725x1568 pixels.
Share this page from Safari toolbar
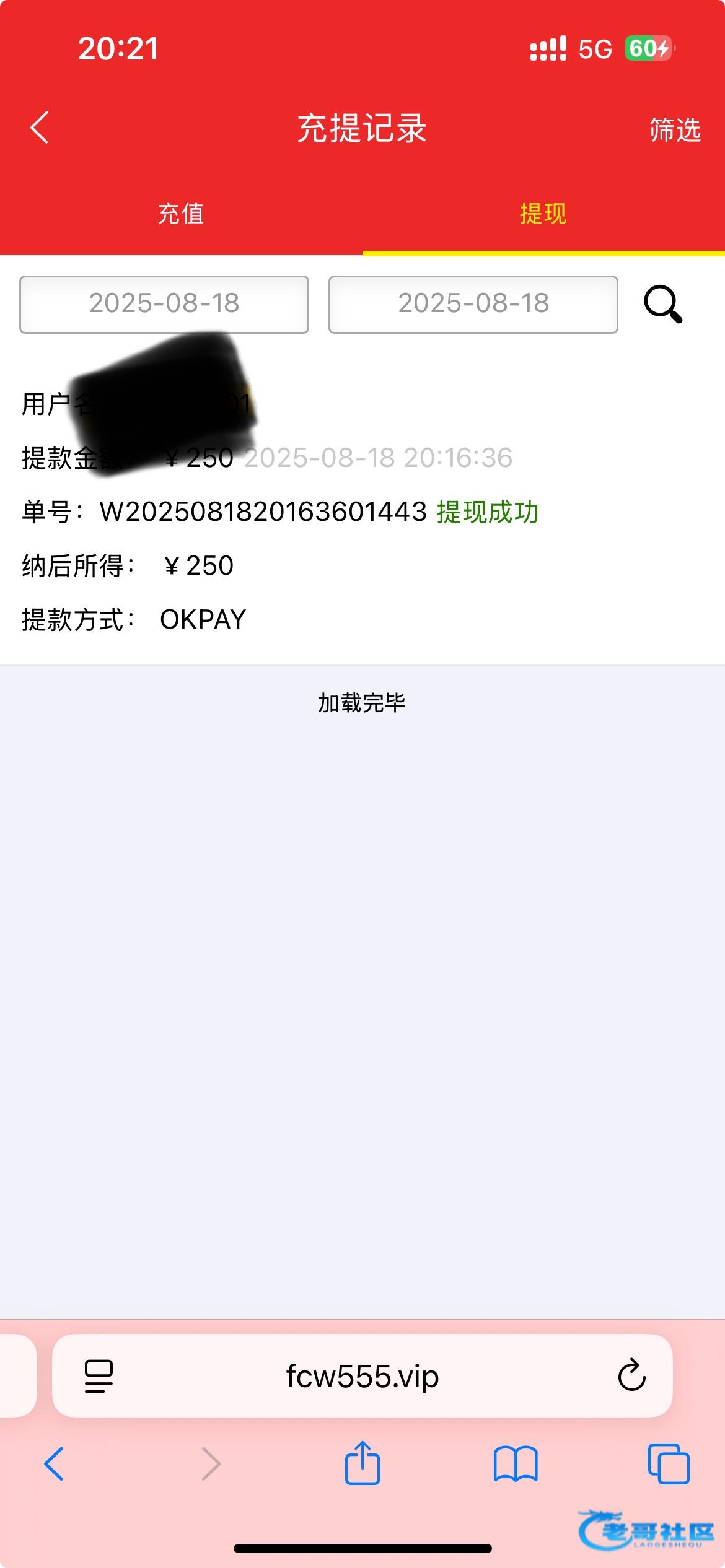coord(362,1463)
